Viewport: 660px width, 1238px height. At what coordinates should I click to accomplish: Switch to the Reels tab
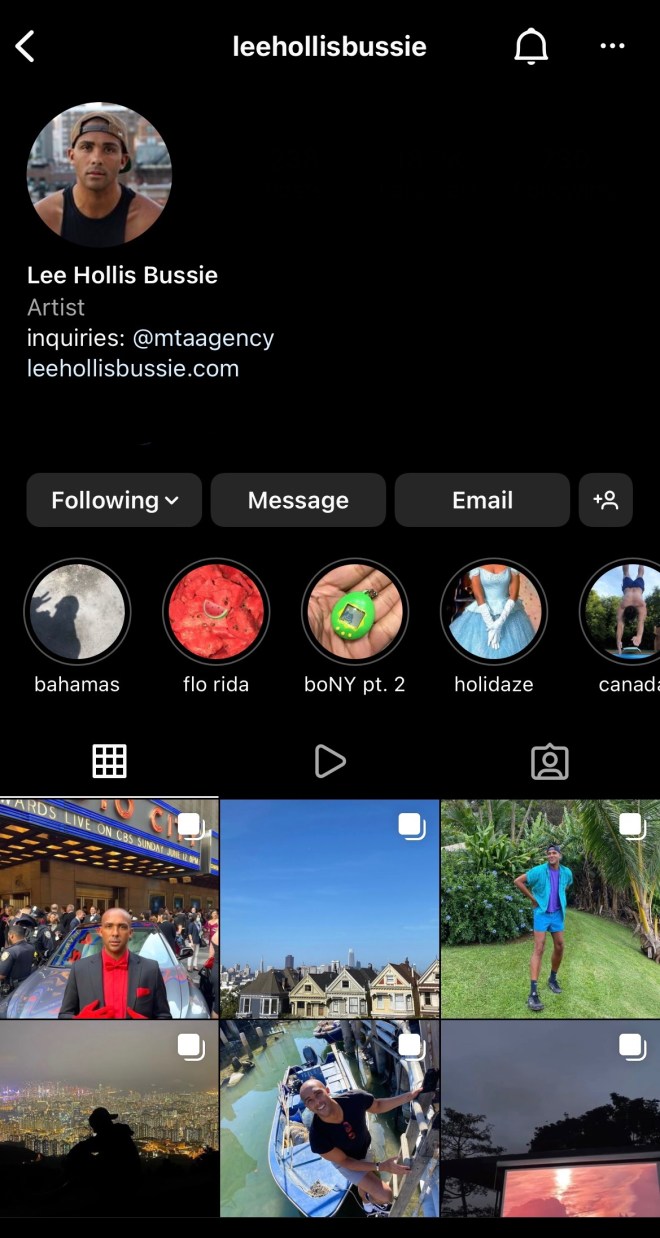pyautogui.click(x=329, y=762)
